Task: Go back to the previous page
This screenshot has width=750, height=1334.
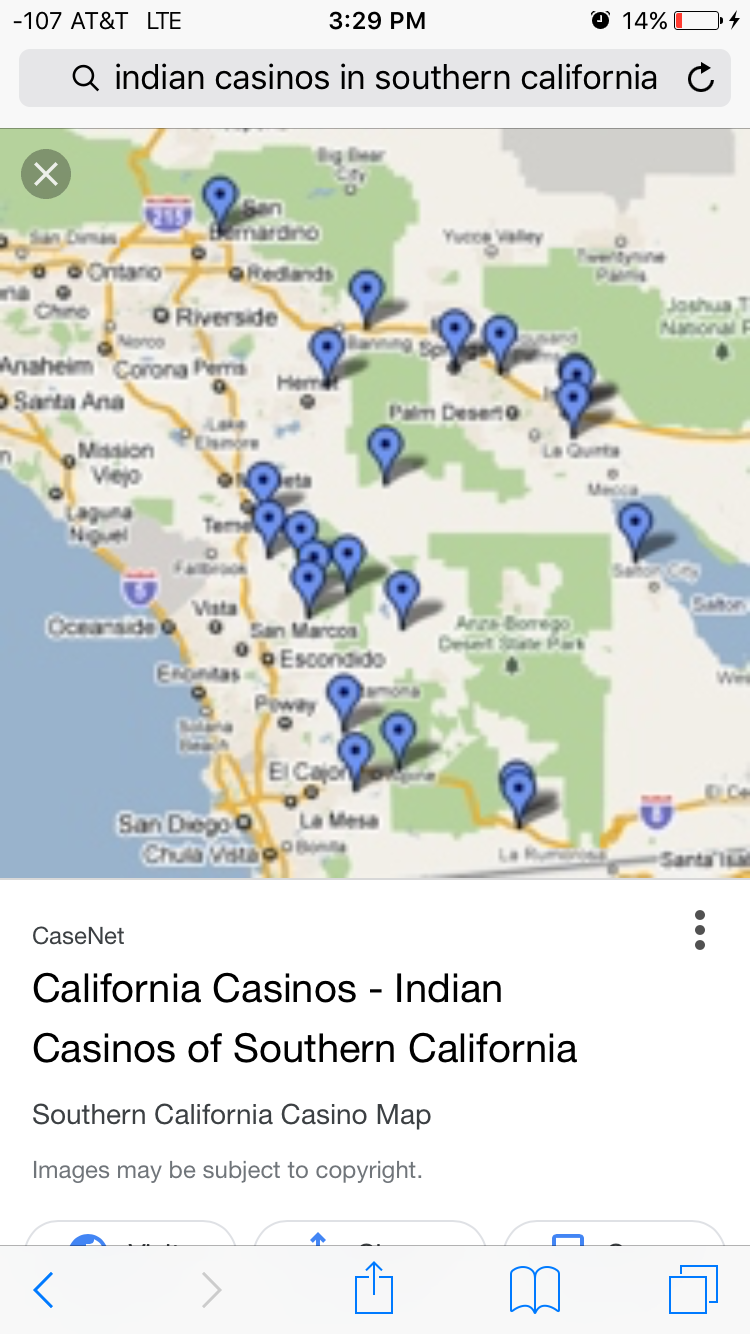Action: pyautogui.click(x=43, y=1290)
